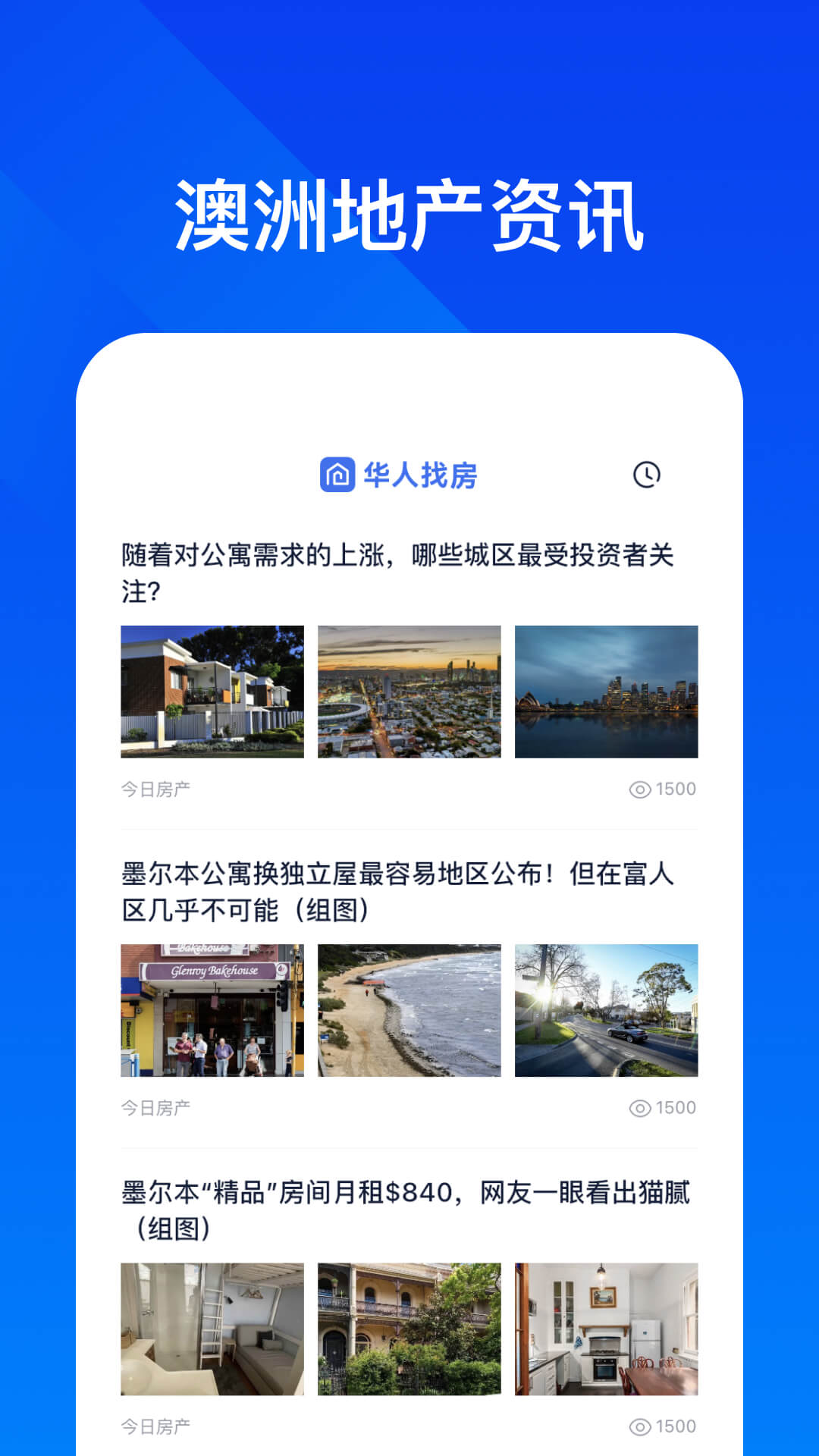The image size is (819, 1456).
Task: Click the beach coastline photo thumbnail
Action: [409, 1010]
